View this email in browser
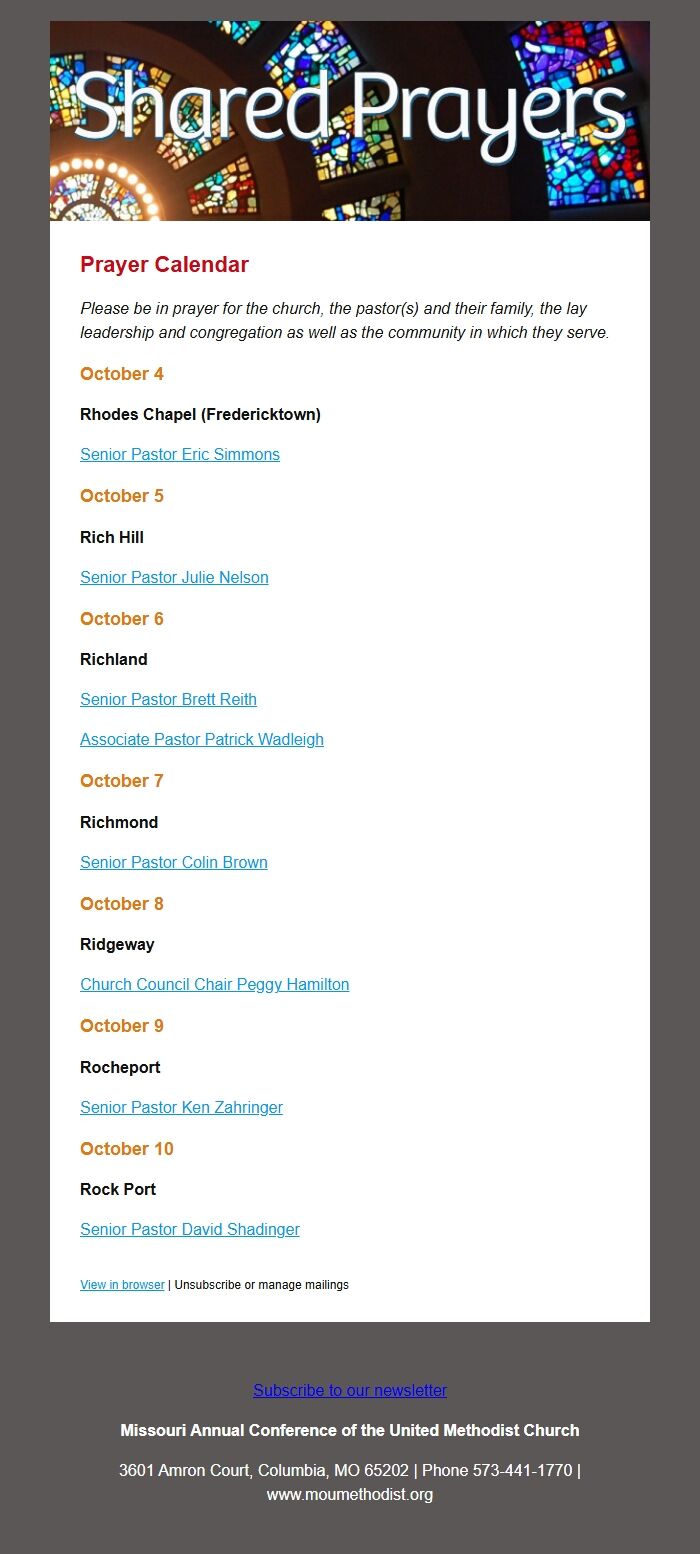Screen dimensions: 700x1554 (x=122, y=1285)
